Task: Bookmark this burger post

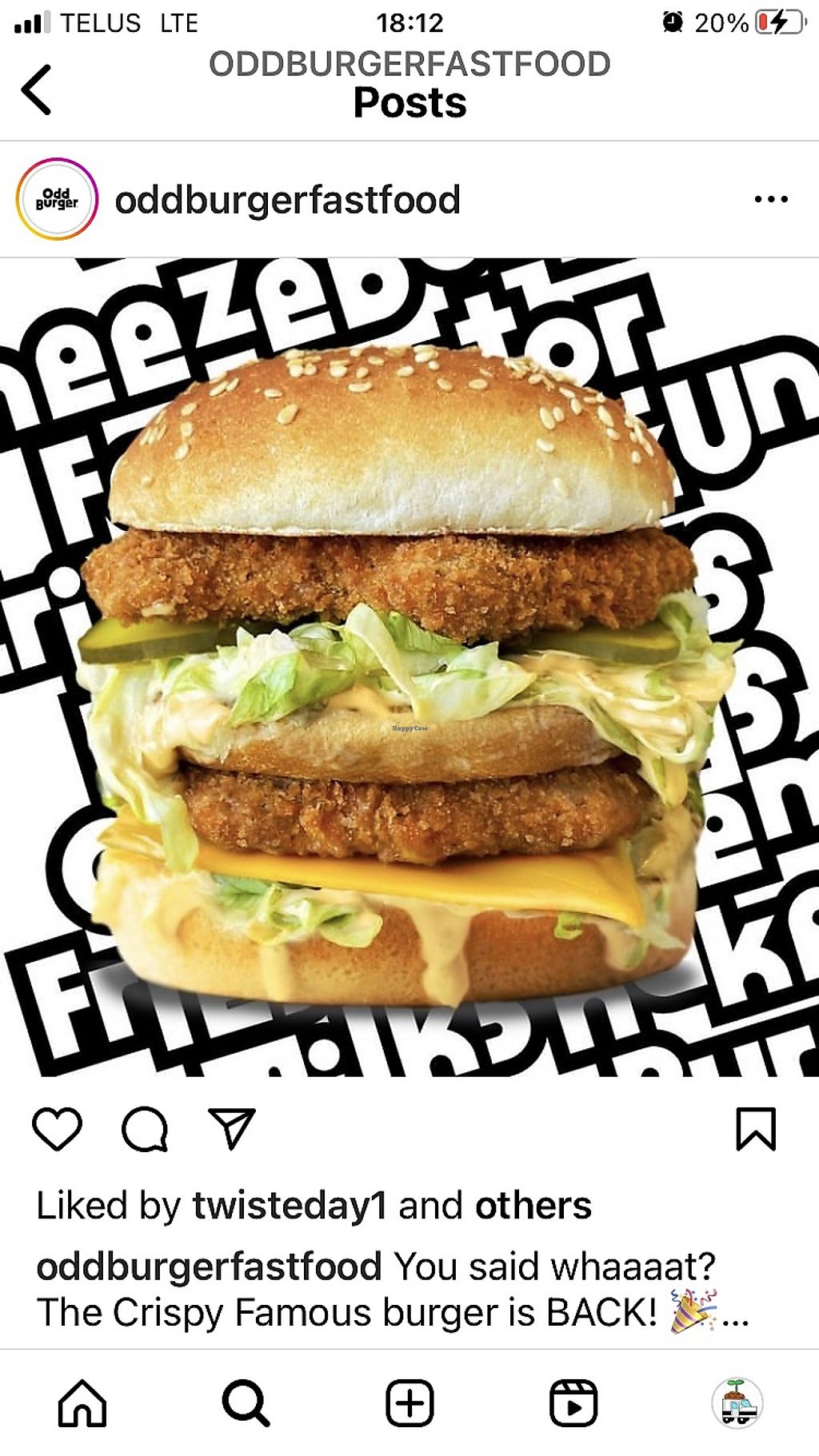Action: click(x=756, y=1129)
